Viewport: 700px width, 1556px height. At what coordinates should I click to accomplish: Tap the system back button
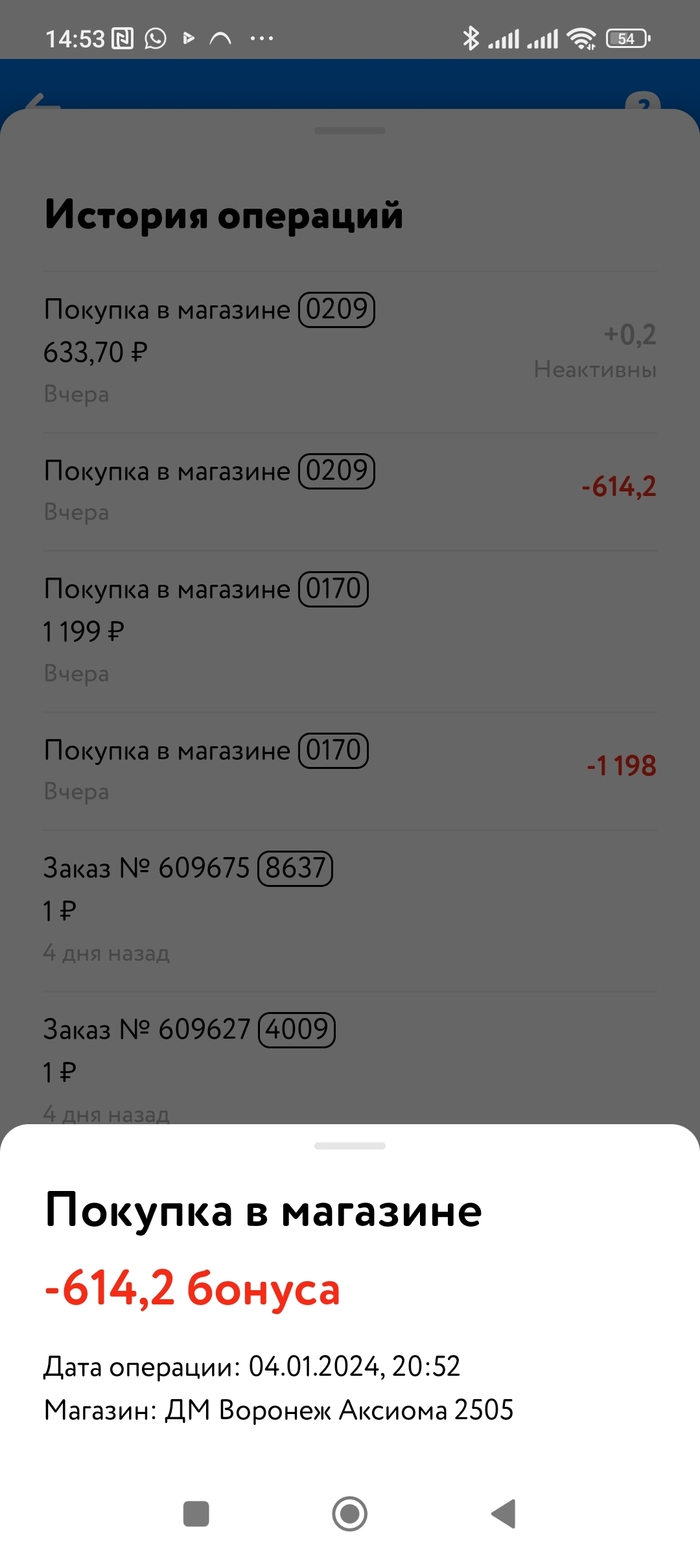coord(503,1513)
